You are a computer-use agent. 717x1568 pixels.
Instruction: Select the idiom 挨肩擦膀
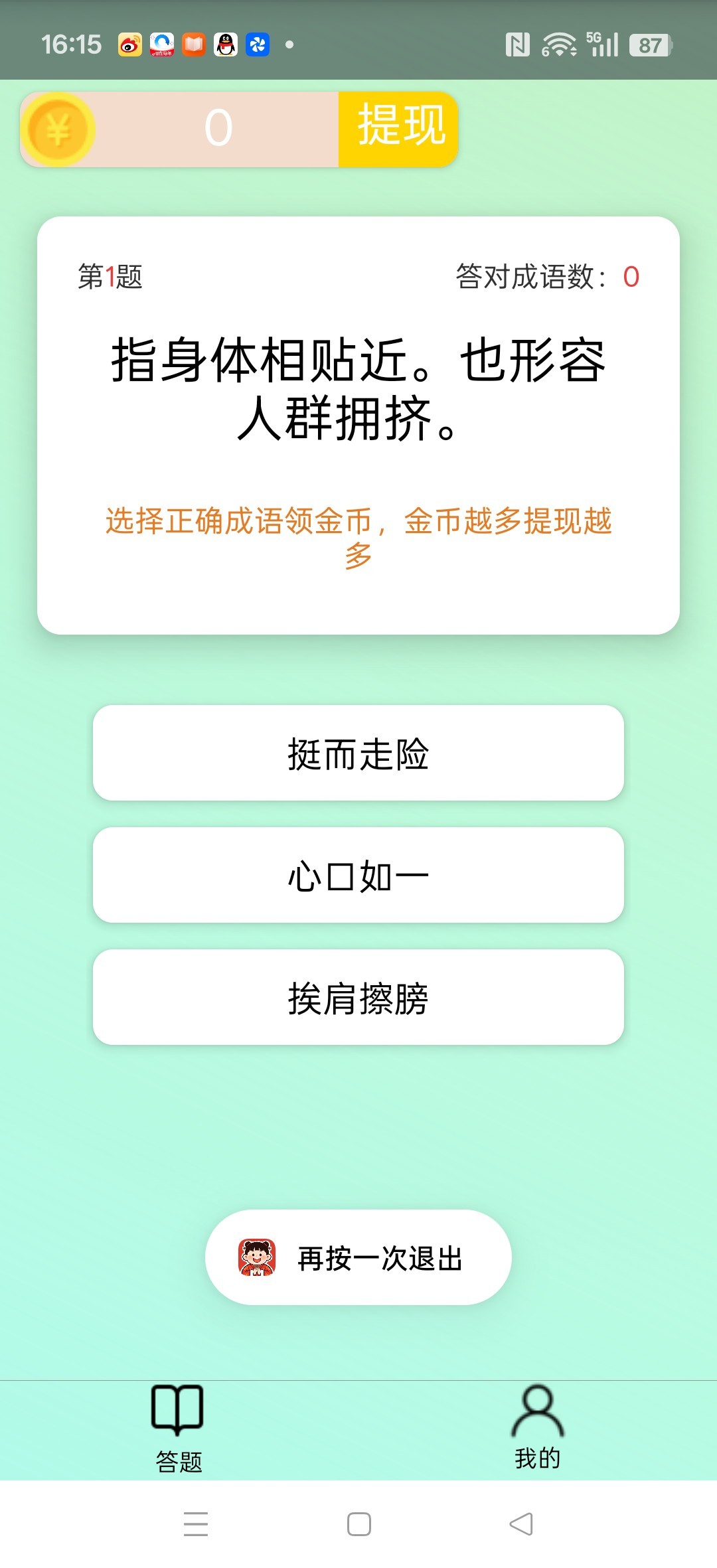coord(358,996)
